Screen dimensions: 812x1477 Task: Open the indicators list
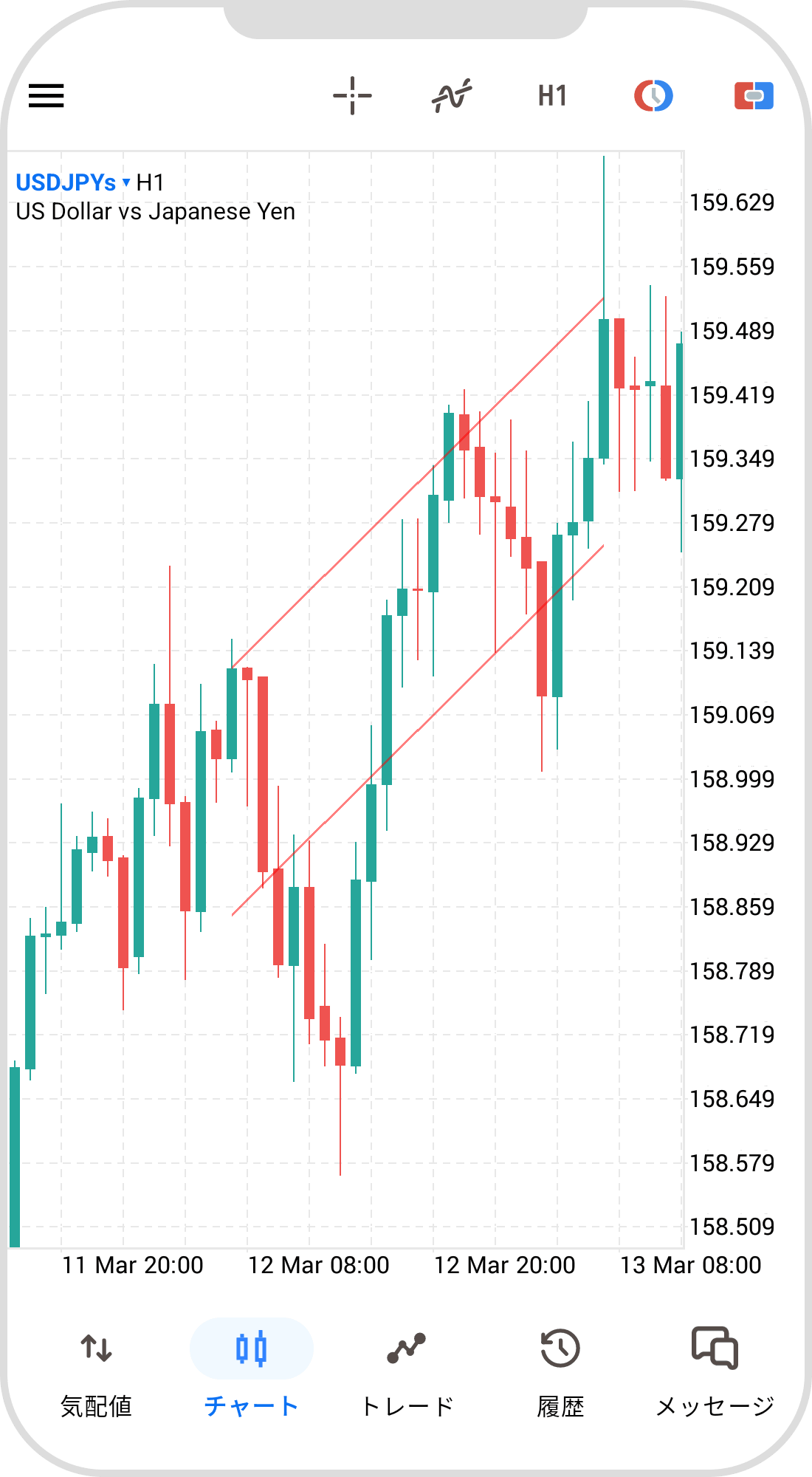(452, 96)
